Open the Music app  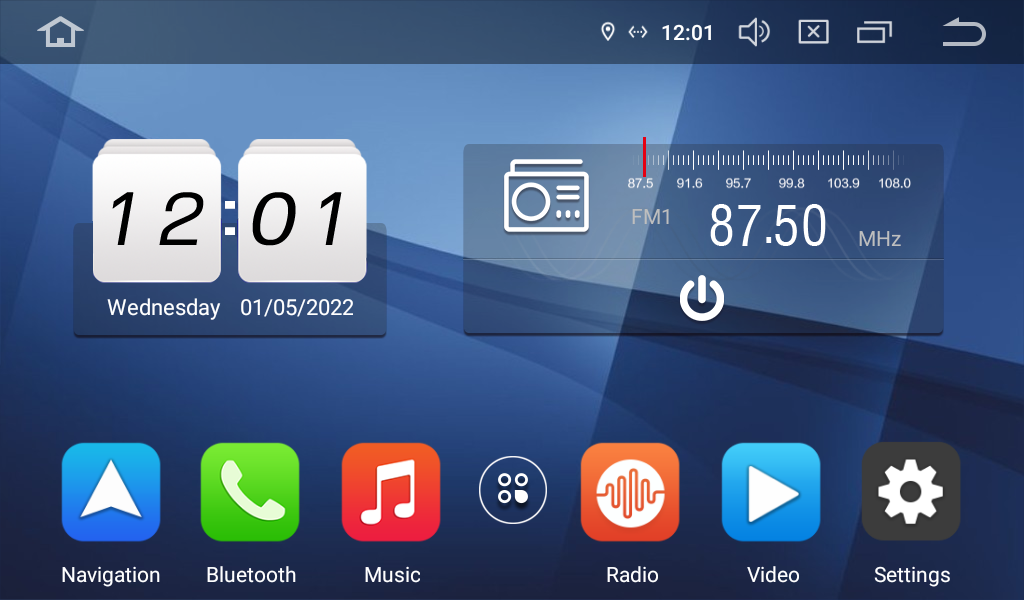391,492
